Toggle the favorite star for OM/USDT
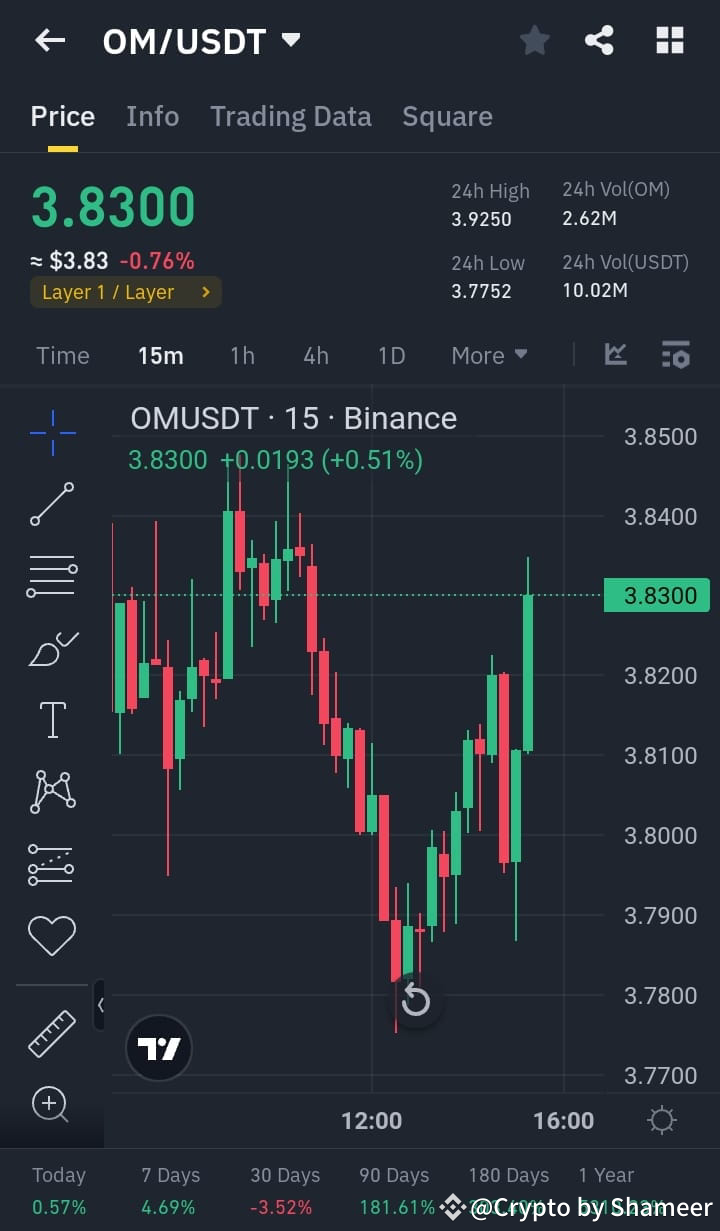 [534, 40]
